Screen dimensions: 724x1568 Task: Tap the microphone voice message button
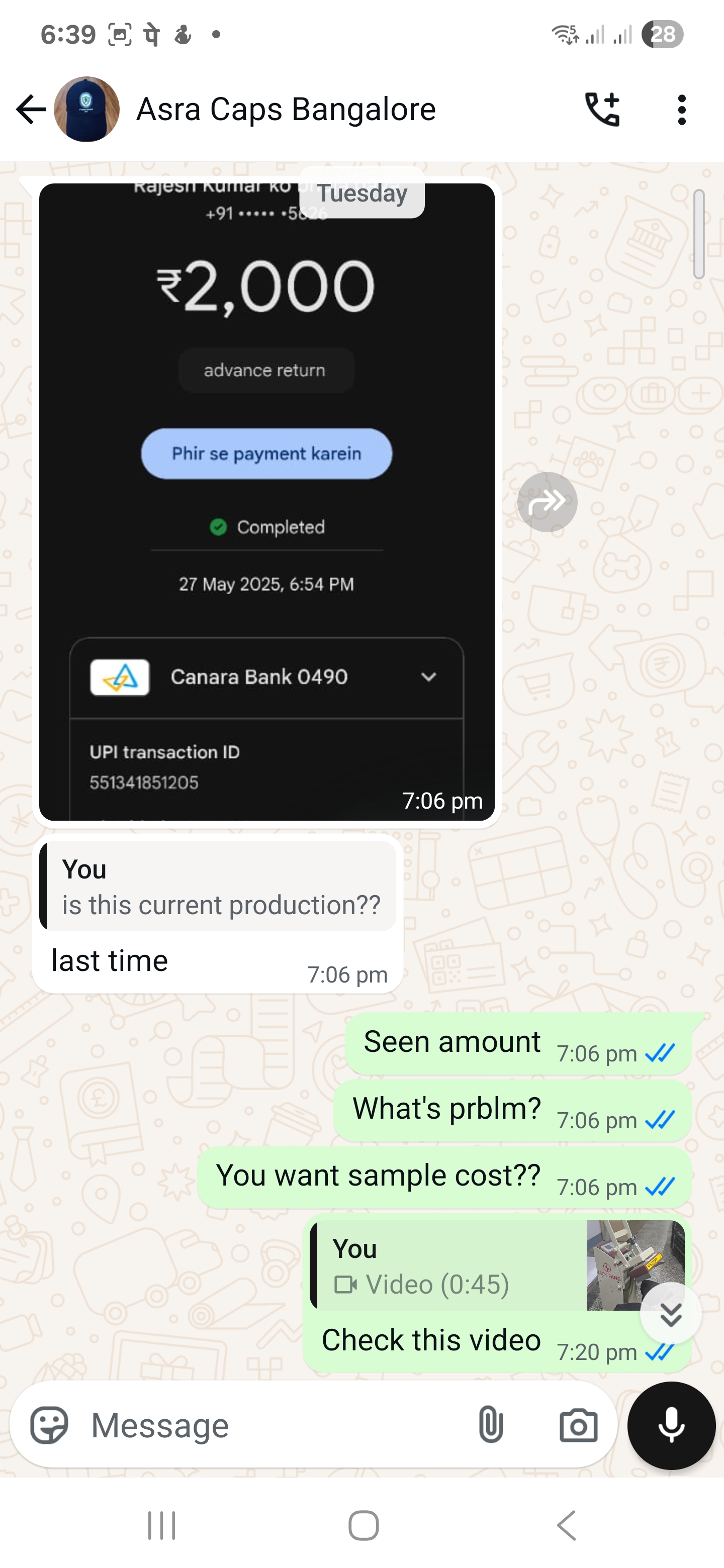[x=671, y=1426]
